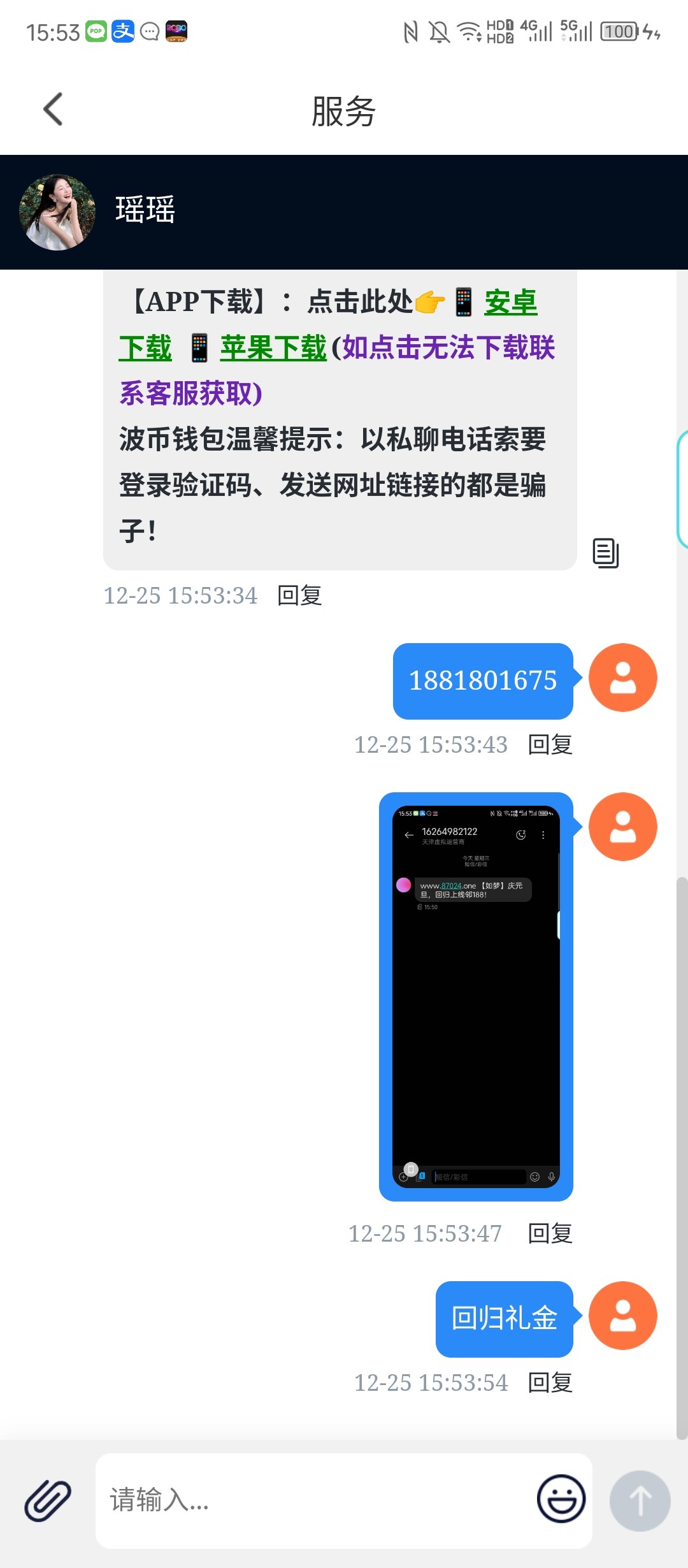
Task: Reply to the 1881801675 message
Action: point(550,744)
